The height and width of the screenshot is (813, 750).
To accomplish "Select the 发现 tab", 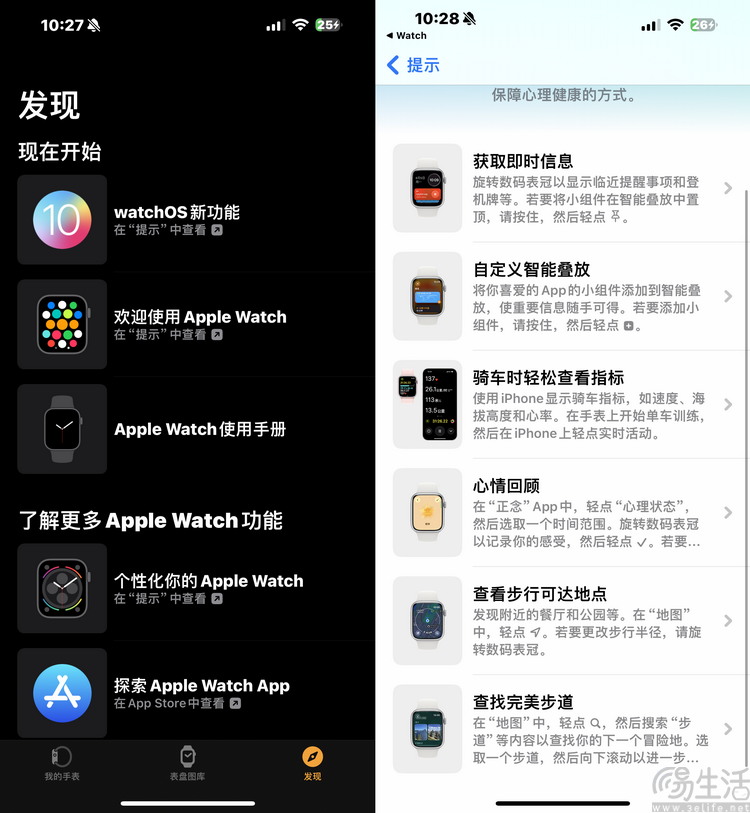I will click(x=312, y=763).
